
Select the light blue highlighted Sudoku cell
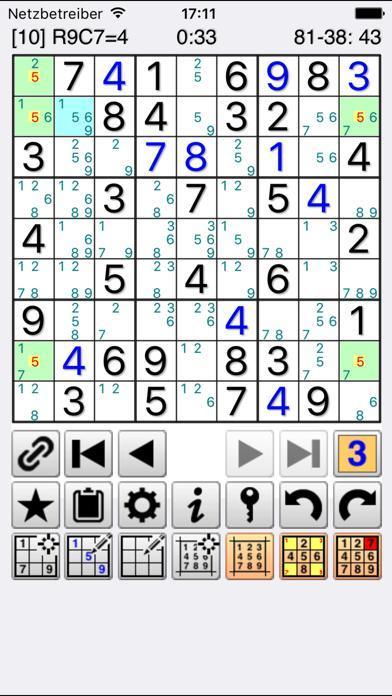pos(75,116)
